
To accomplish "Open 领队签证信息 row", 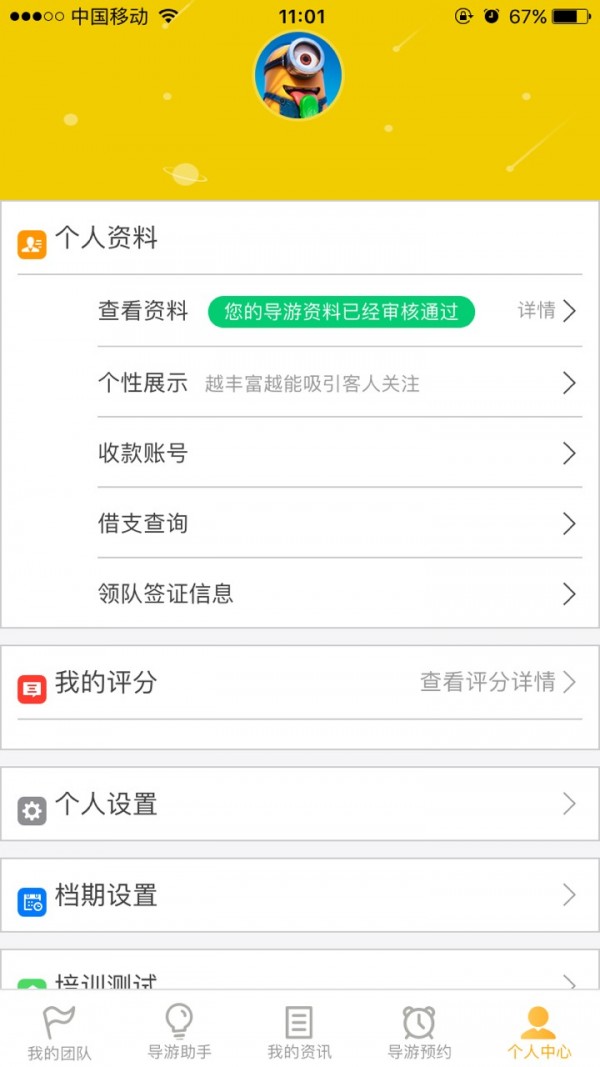I will [x=340, y=594].
